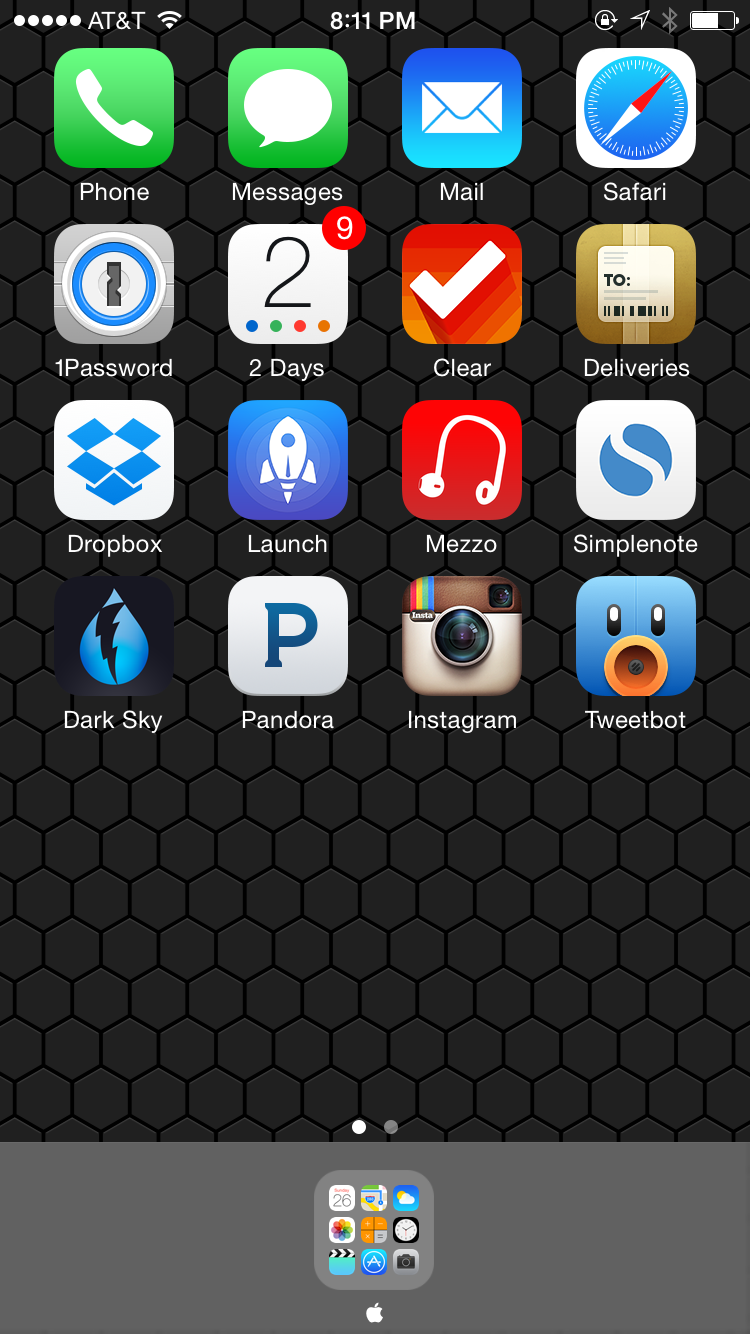Open the Phone app

click(x=114, y=108)
